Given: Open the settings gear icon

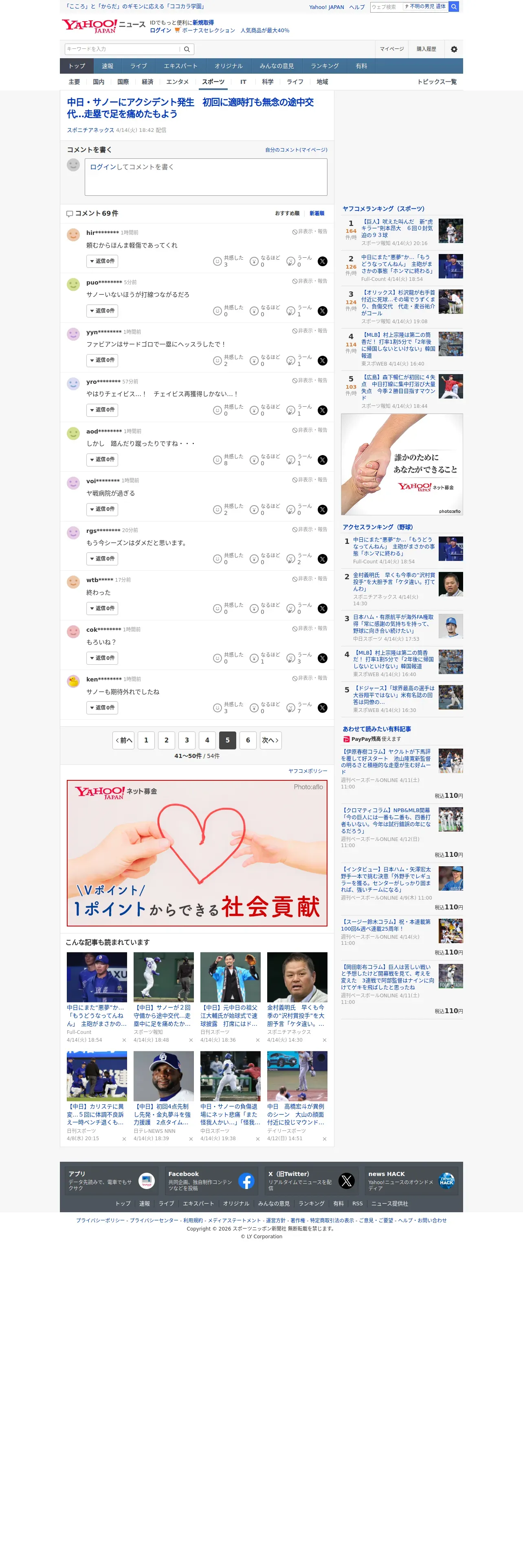Looking at the screenshot, I should point(454,49).
